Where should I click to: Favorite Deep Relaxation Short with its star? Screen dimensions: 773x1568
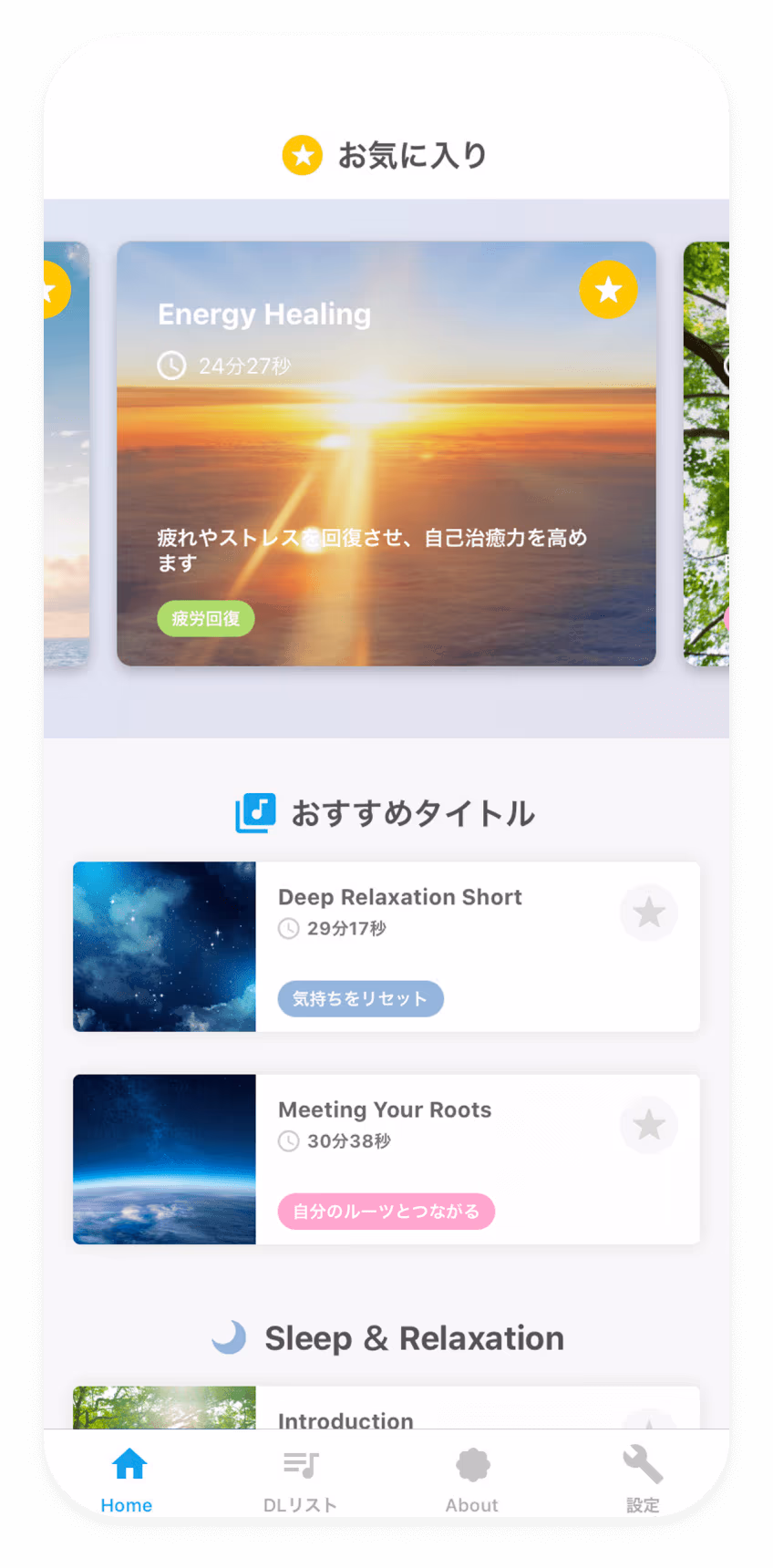click(648, 912)
